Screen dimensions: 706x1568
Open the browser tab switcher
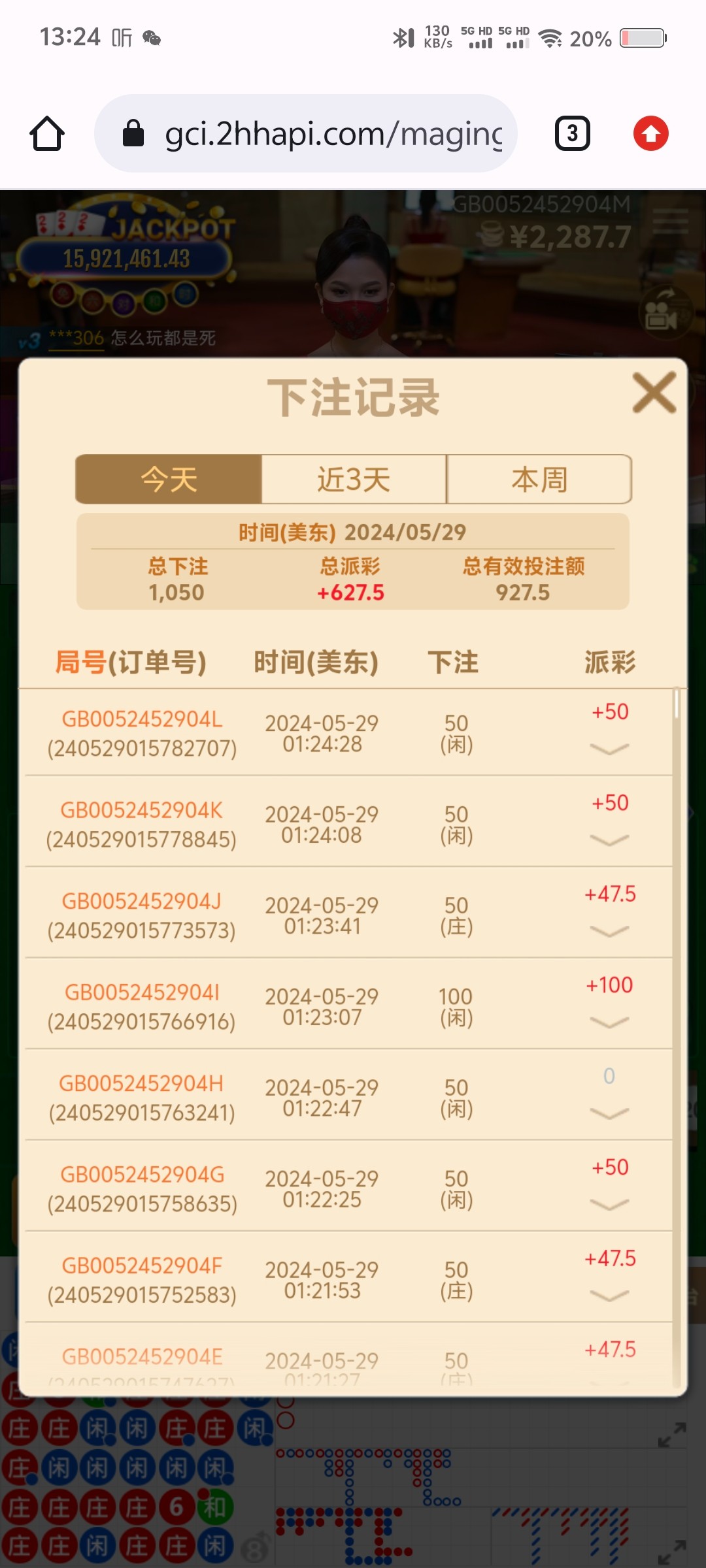(x=573, y=134)
